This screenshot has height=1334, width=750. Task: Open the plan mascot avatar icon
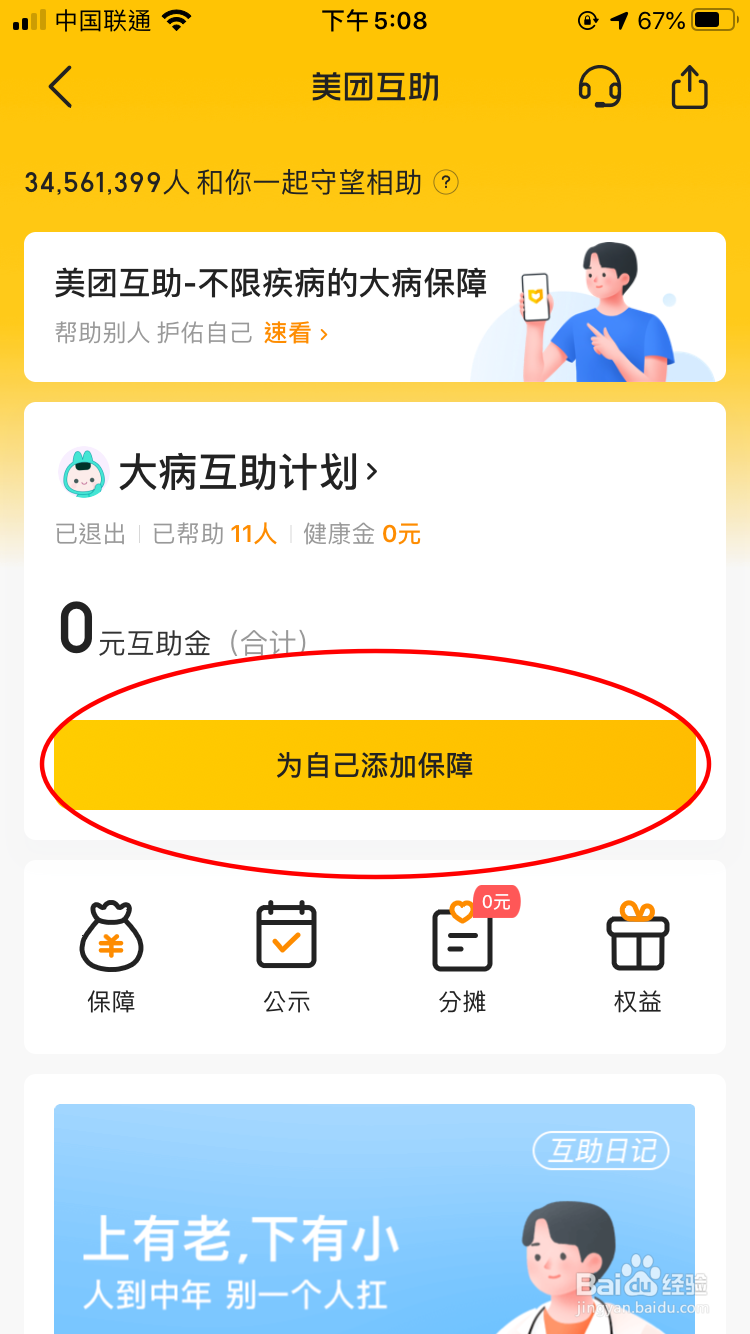click(x=85, y=472)
